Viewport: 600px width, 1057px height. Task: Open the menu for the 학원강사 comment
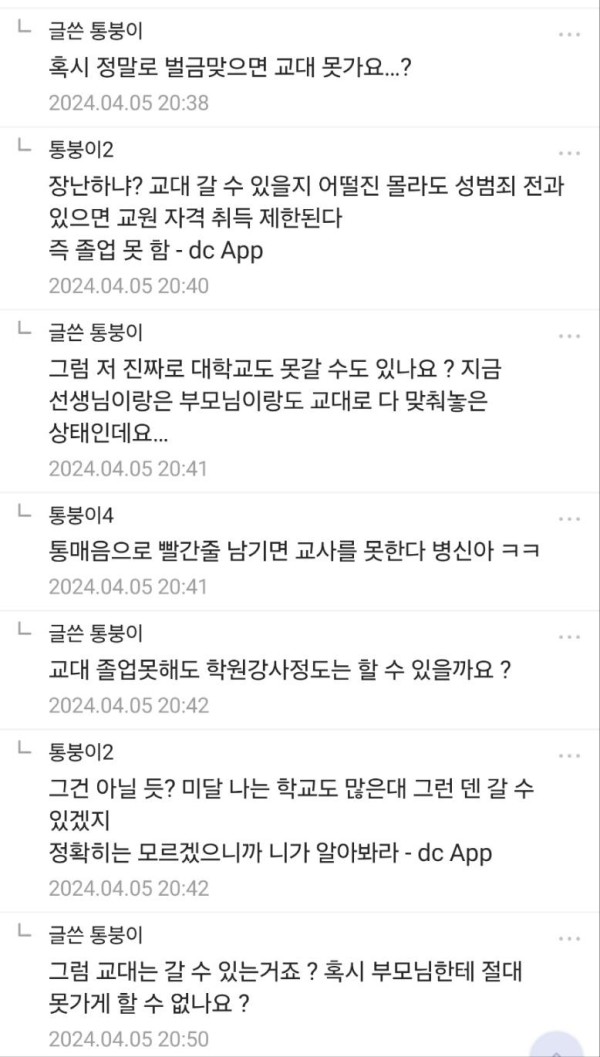click(x=569, y=637)
